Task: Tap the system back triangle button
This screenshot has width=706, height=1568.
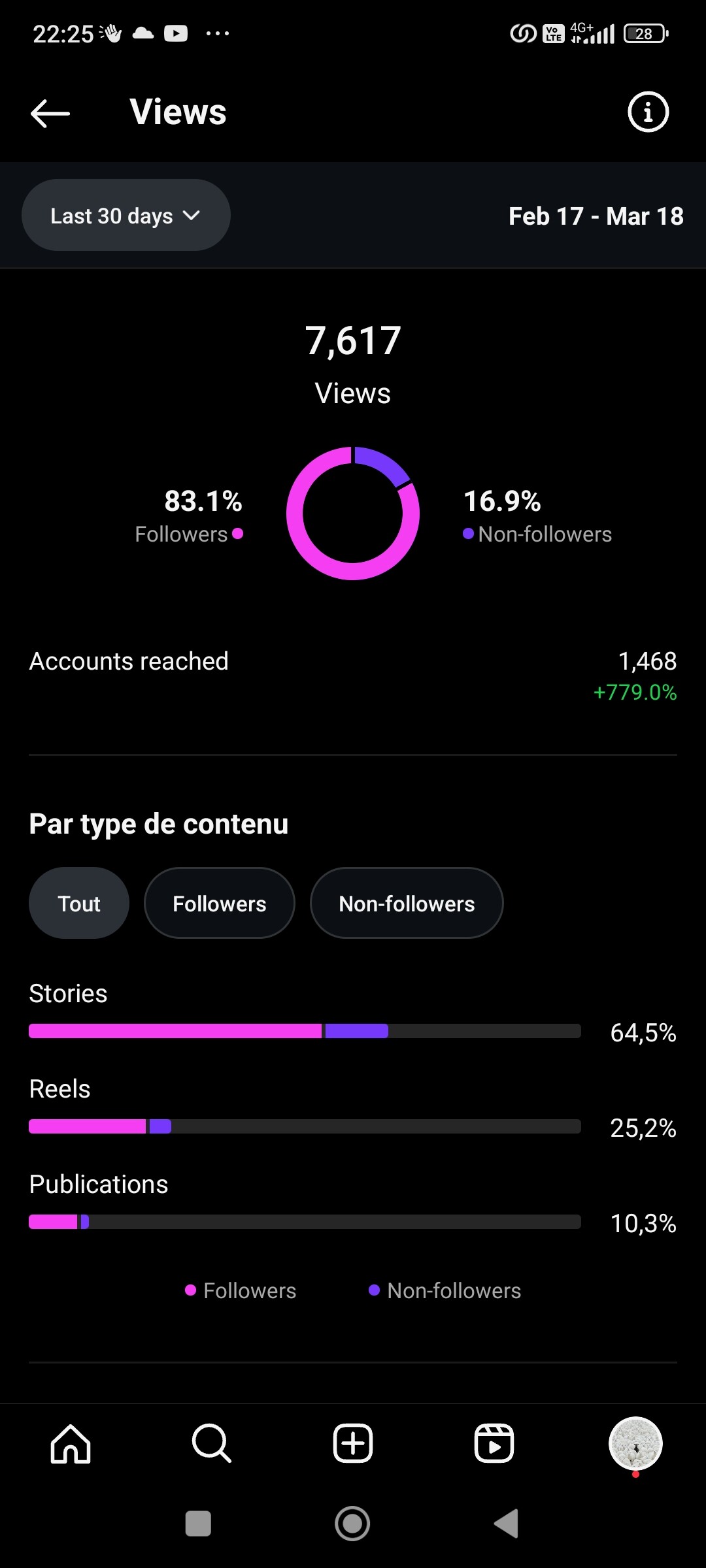Action: [x=507, y=1524]
